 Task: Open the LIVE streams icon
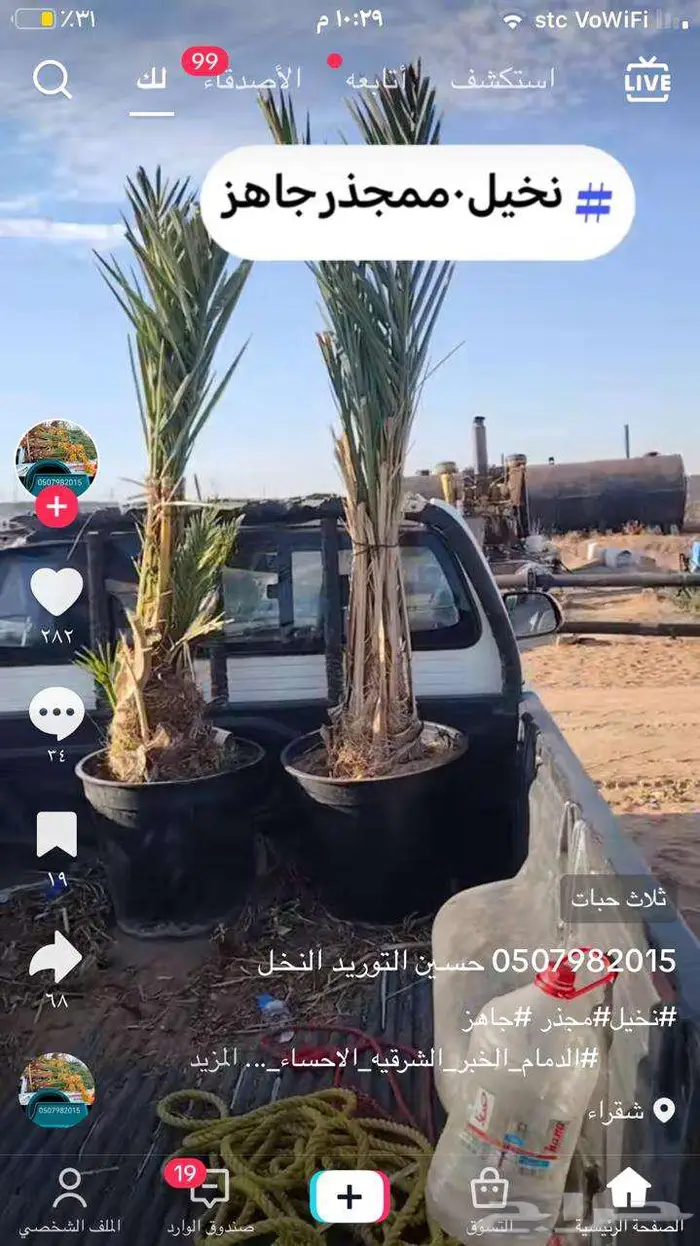pyautogui.click(x=647, y=79)
